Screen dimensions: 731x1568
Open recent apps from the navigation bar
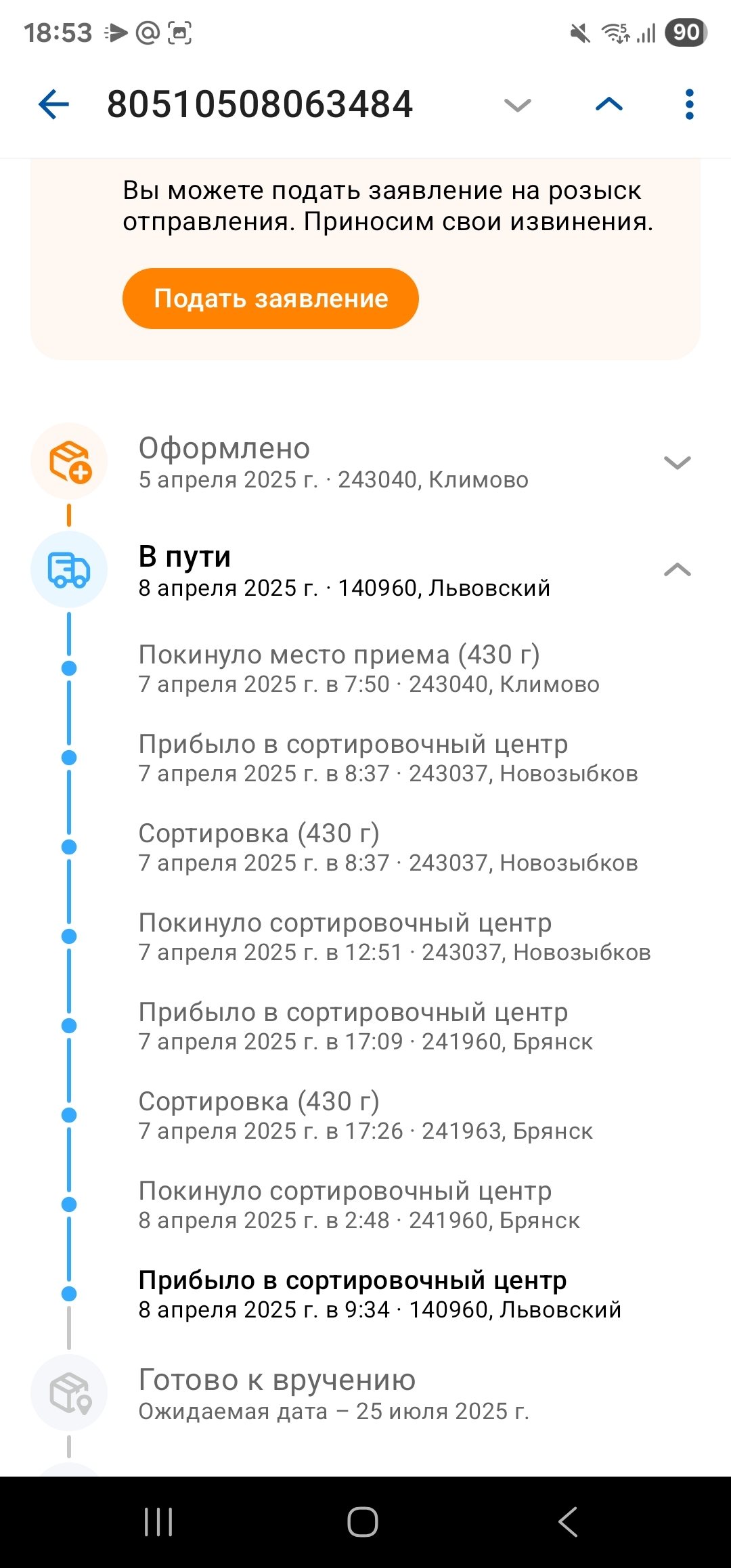tap(158, 1522)
